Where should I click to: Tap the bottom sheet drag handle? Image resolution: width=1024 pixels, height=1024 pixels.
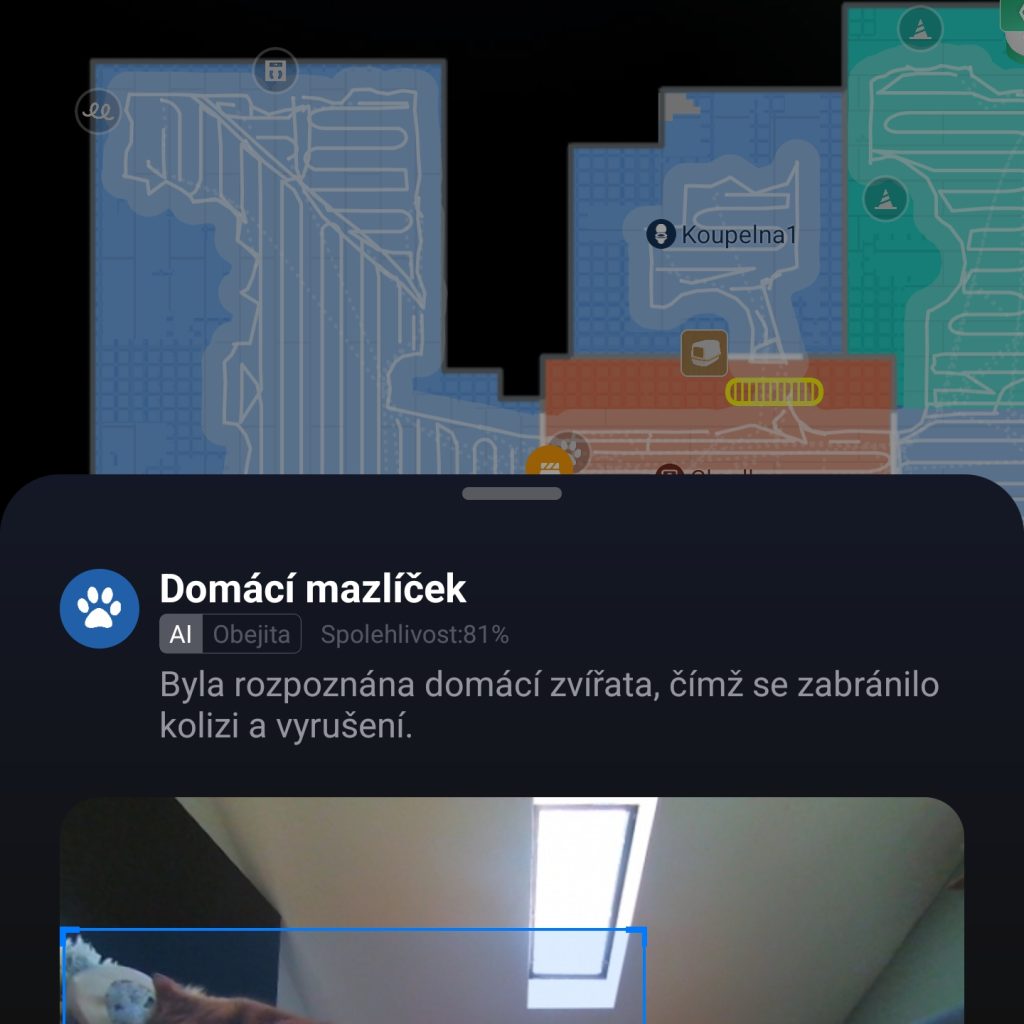tap(512, 493)
